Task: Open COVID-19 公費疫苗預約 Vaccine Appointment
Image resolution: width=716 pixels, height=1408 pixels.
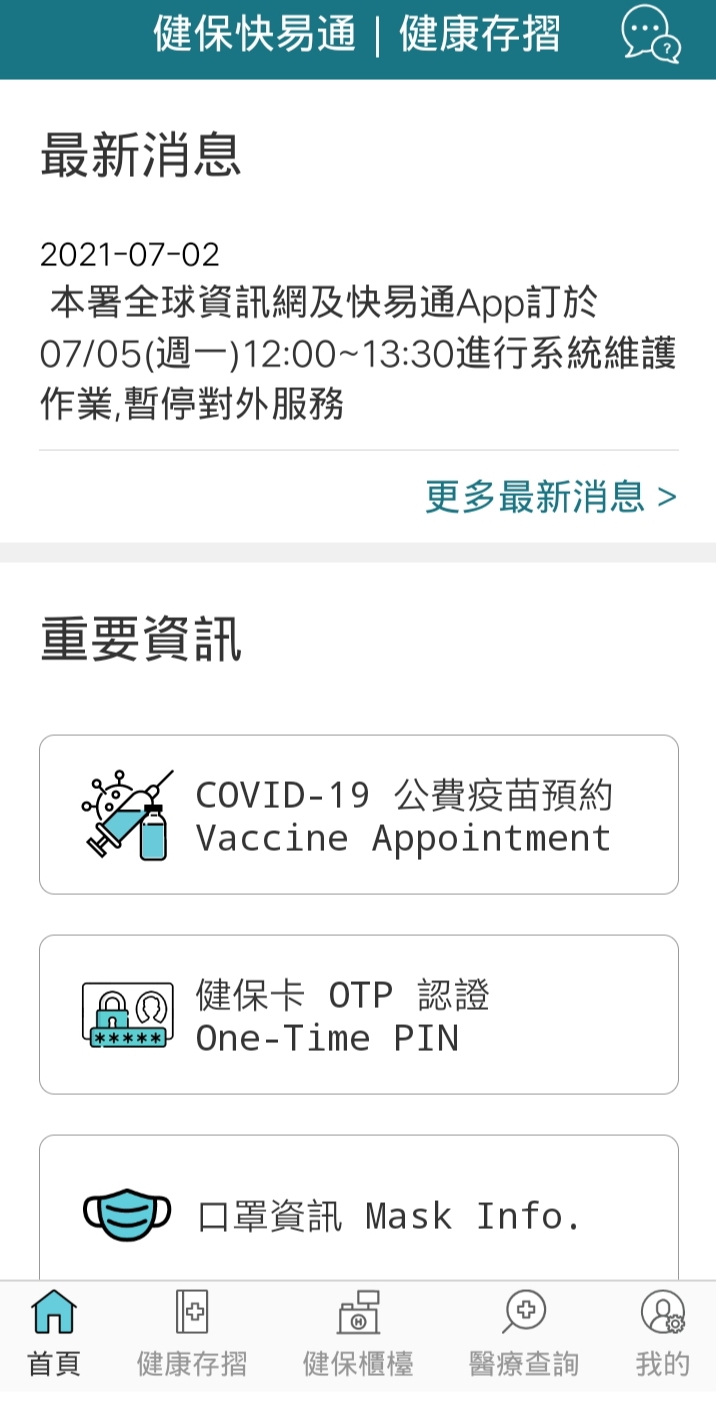Action: pos(358,815)
